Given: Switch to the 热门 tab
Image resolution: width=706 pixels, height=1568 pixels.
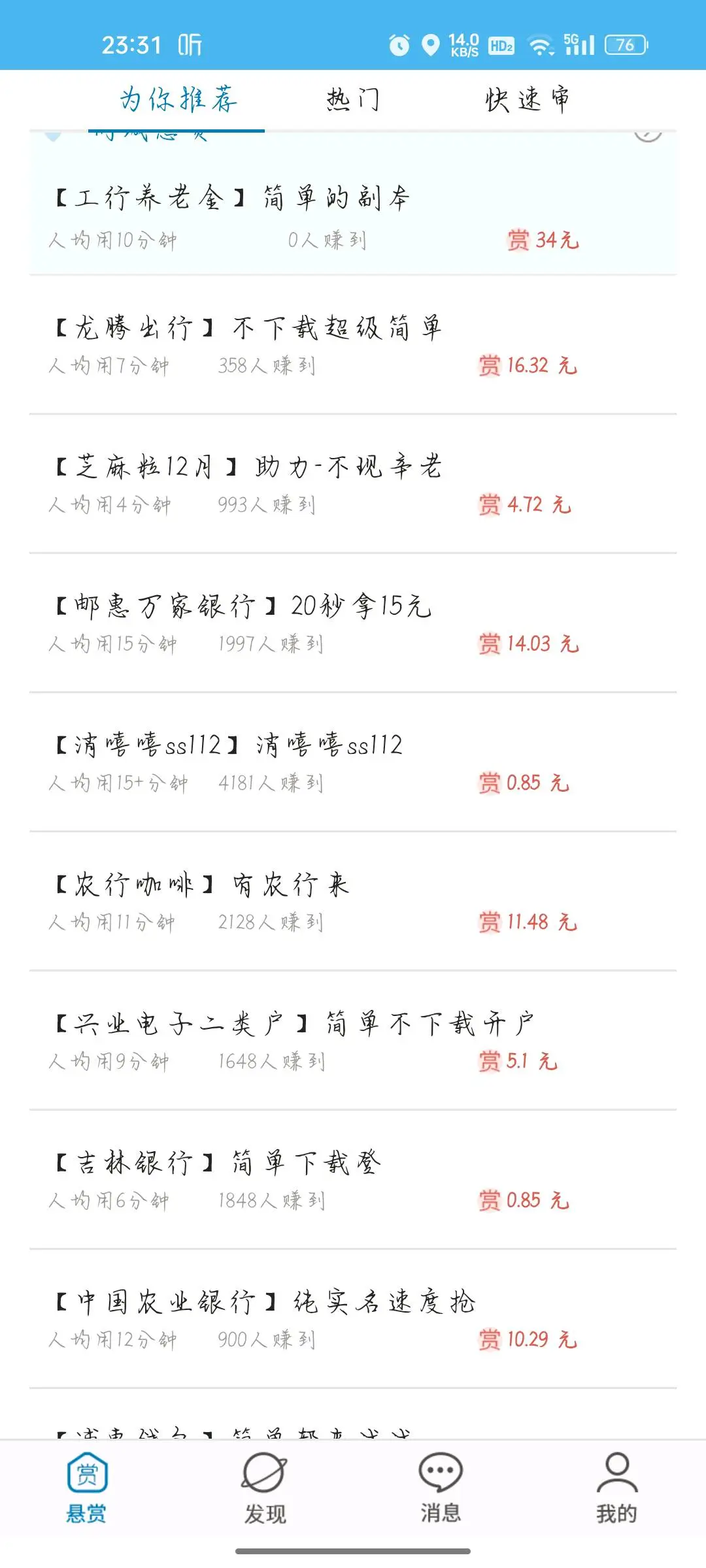Looking at the screenshot, I should (353, 100).
